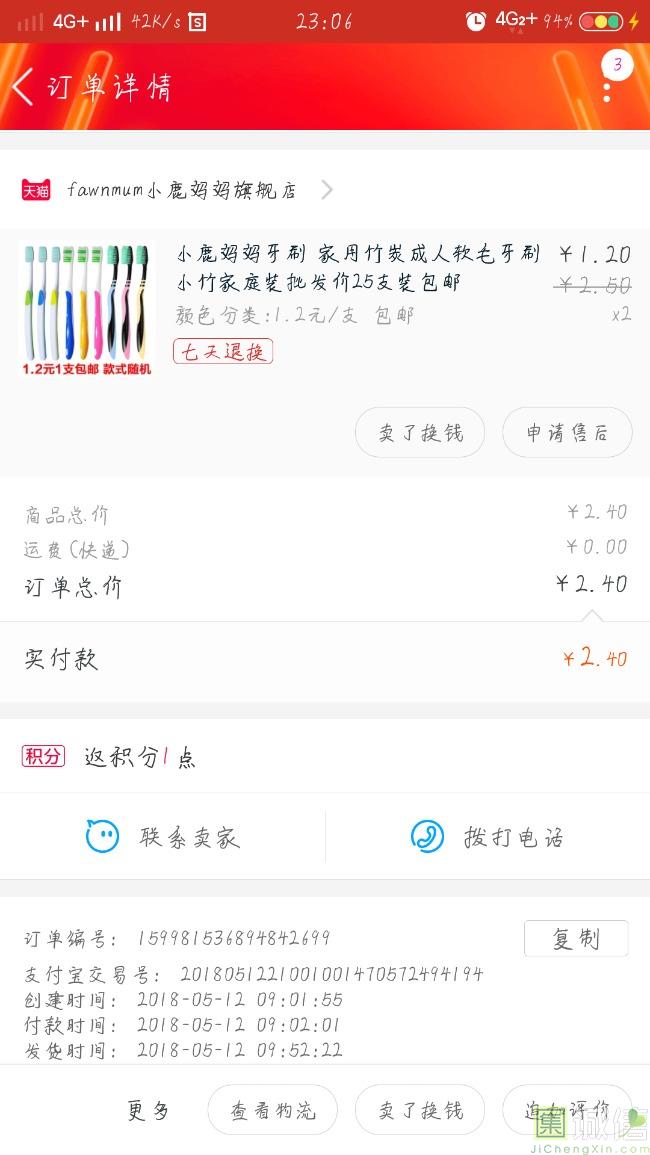Contact the seller via 联系卖家
Screen dimensions: 650x1155
(163, 837)
